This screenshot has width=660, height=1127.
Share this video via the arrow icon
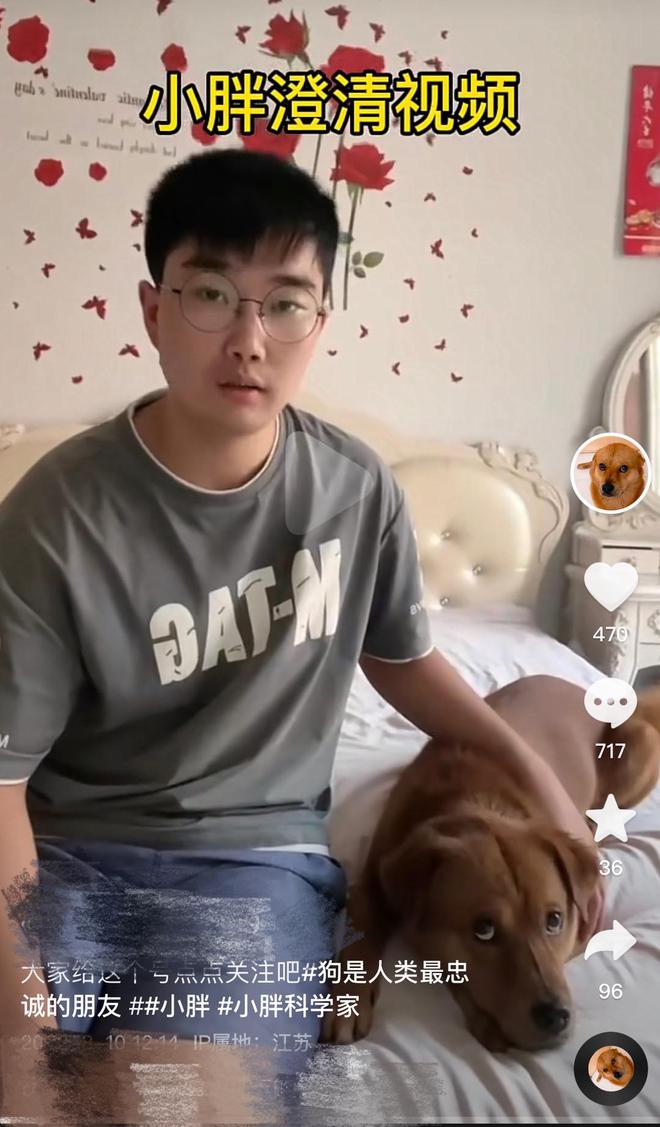[610, 941]
